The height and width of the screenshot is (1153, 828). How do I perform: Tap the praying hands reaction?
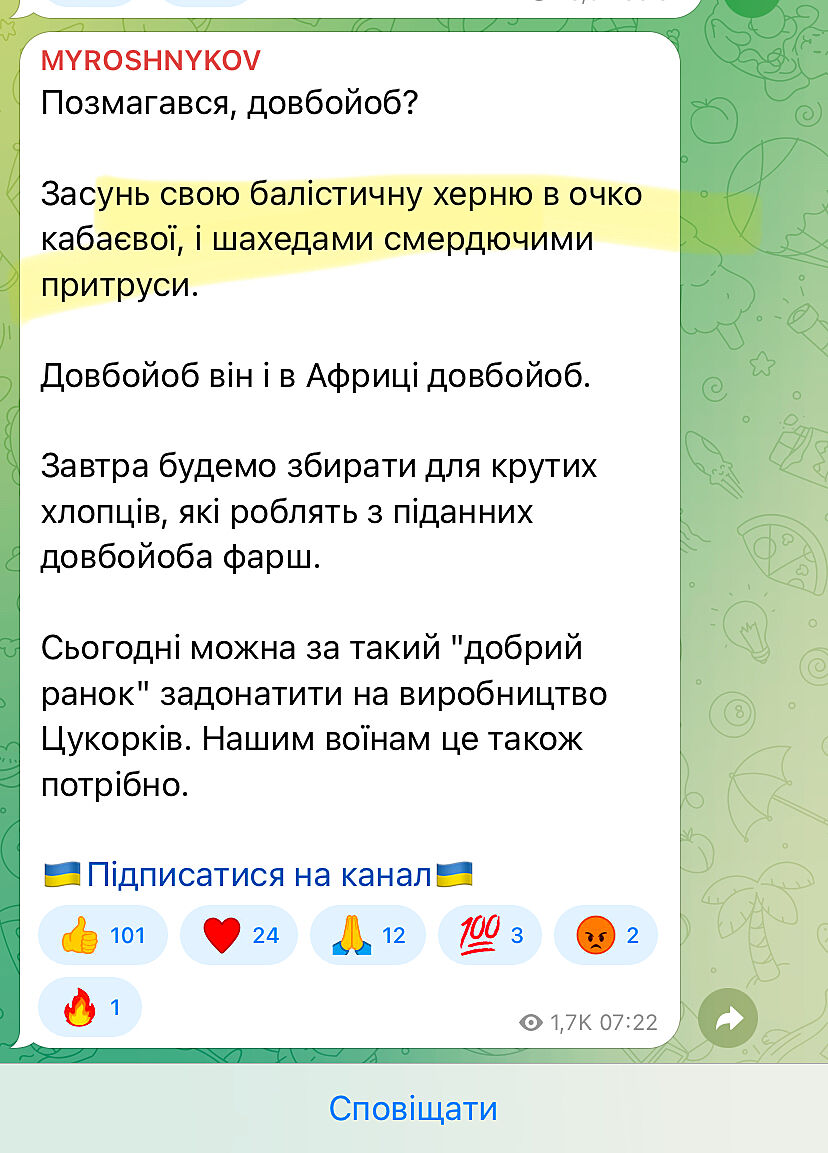point(368,935)
